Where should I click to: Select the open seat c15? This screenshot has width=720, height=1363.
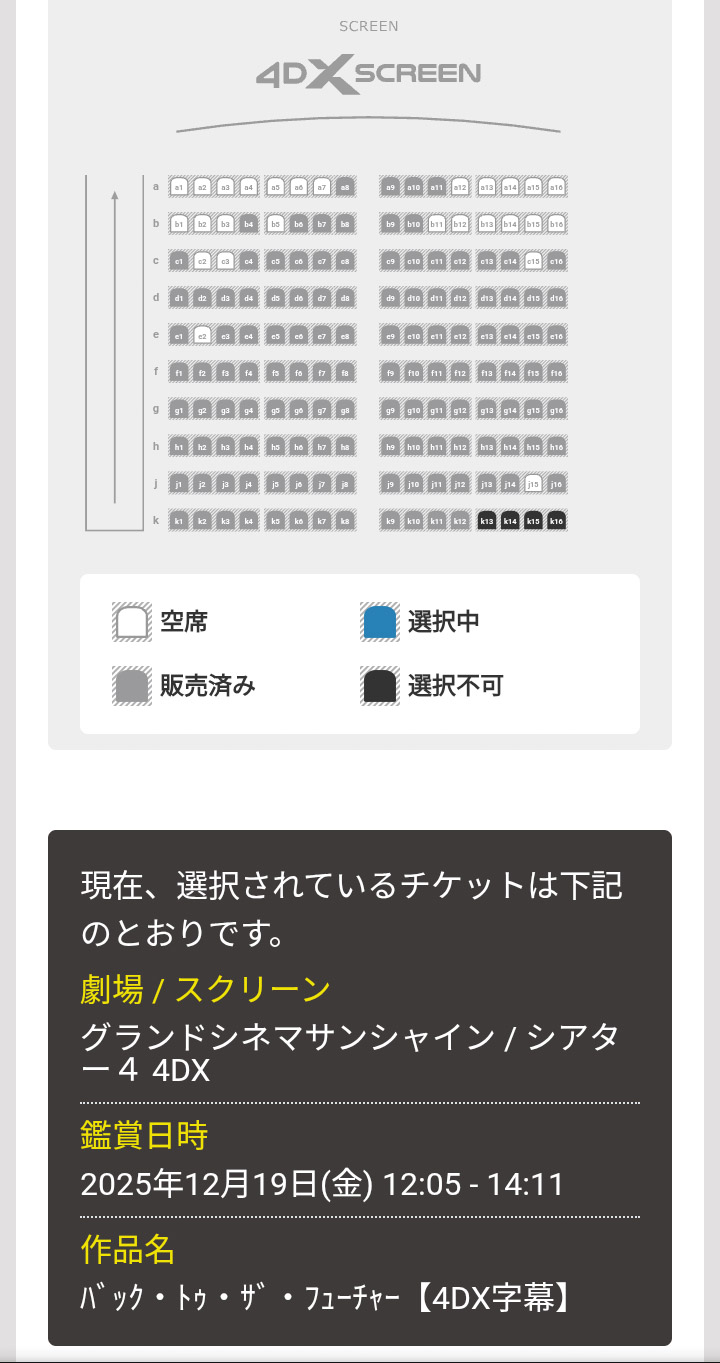coord(534,261)
